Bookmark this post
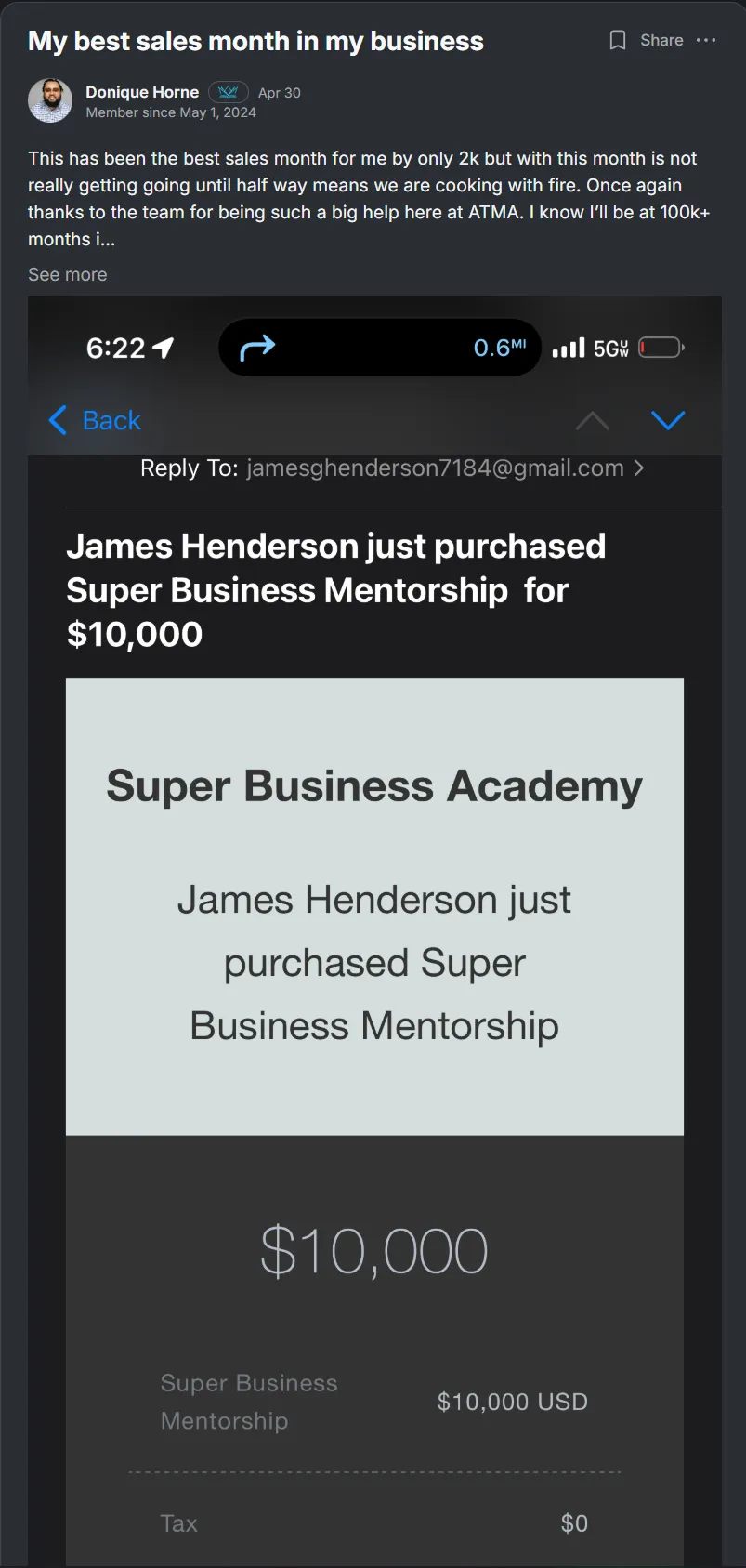Screen dimensions: 746x1568 coord(617,40)
